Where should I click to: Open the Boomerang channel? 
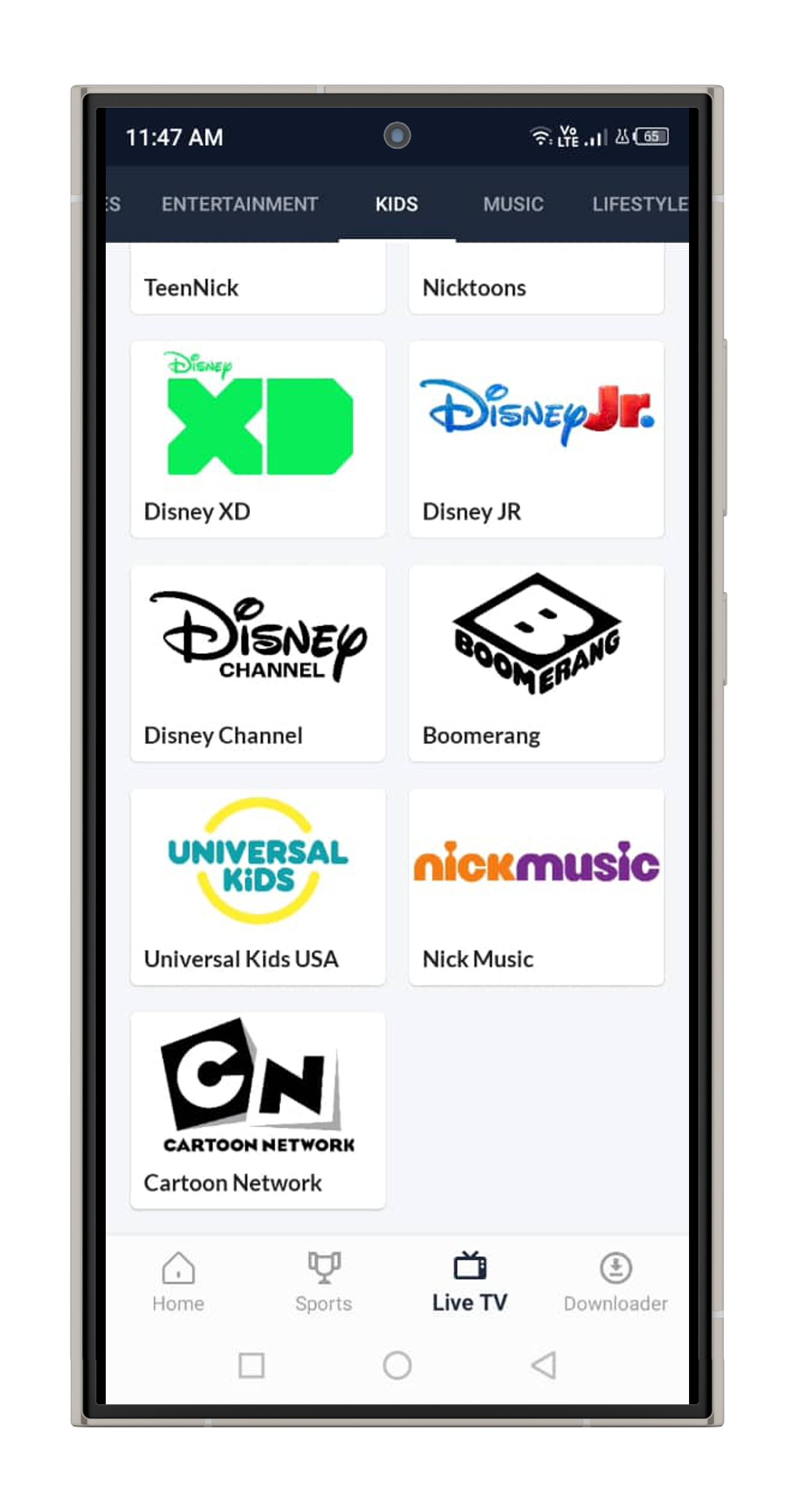pyautogui.click(x=536, y=663)
